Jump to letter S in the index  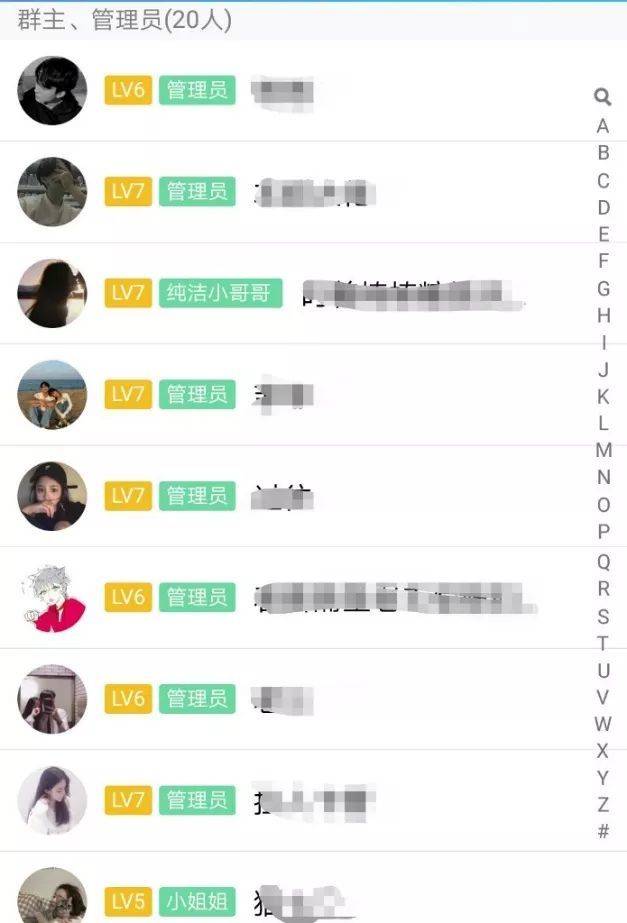click(603, 616)
